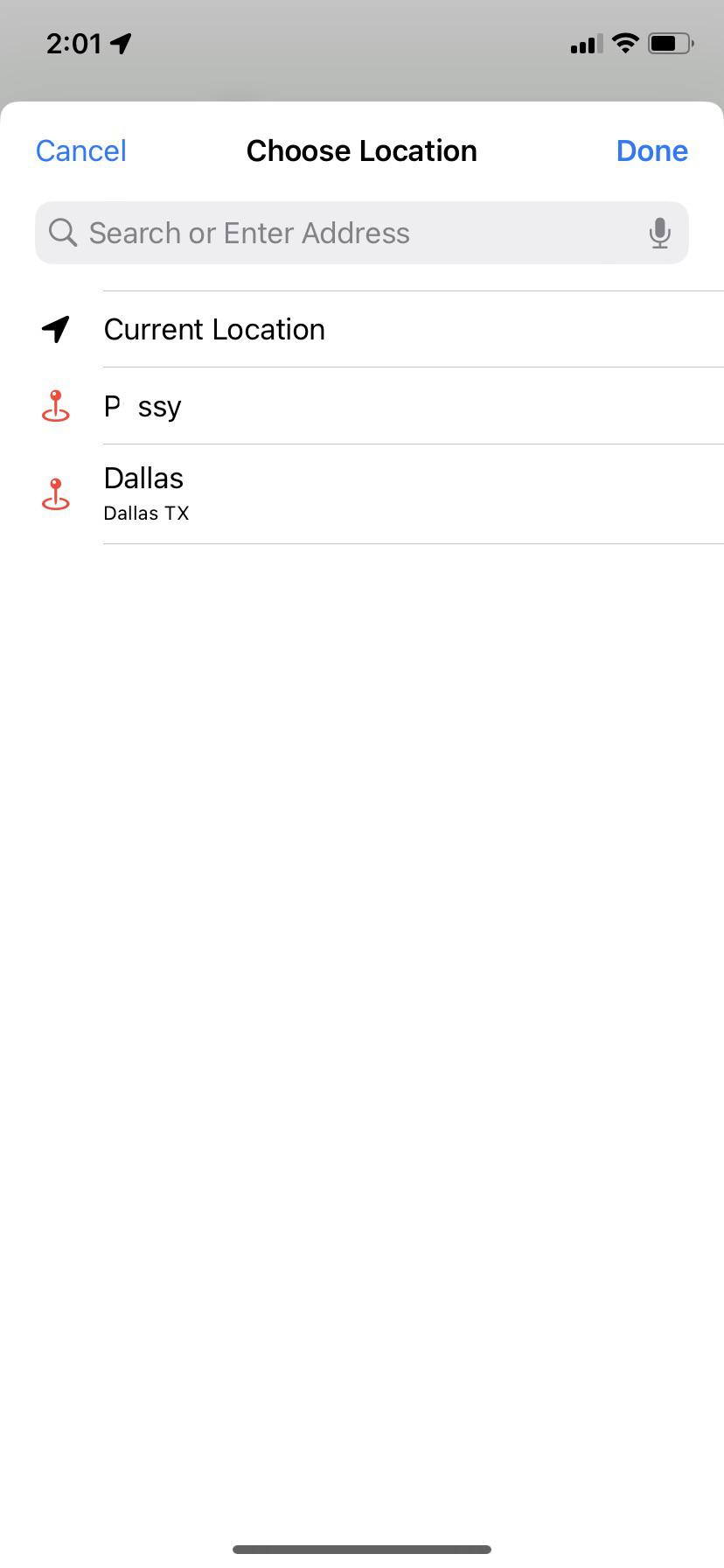Cancel choosing a location

click(x=80, y=150)
